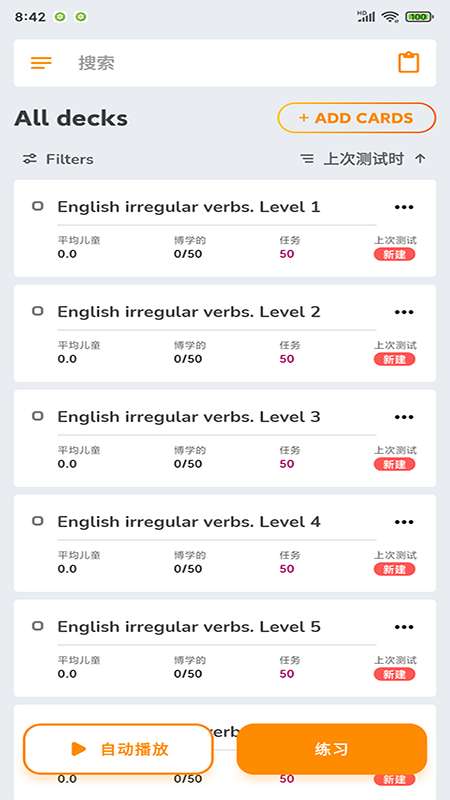This screenshot has width=450, height=800.
Task: Open overflow menu for Level 1 deck
Action: coord(404,207)
